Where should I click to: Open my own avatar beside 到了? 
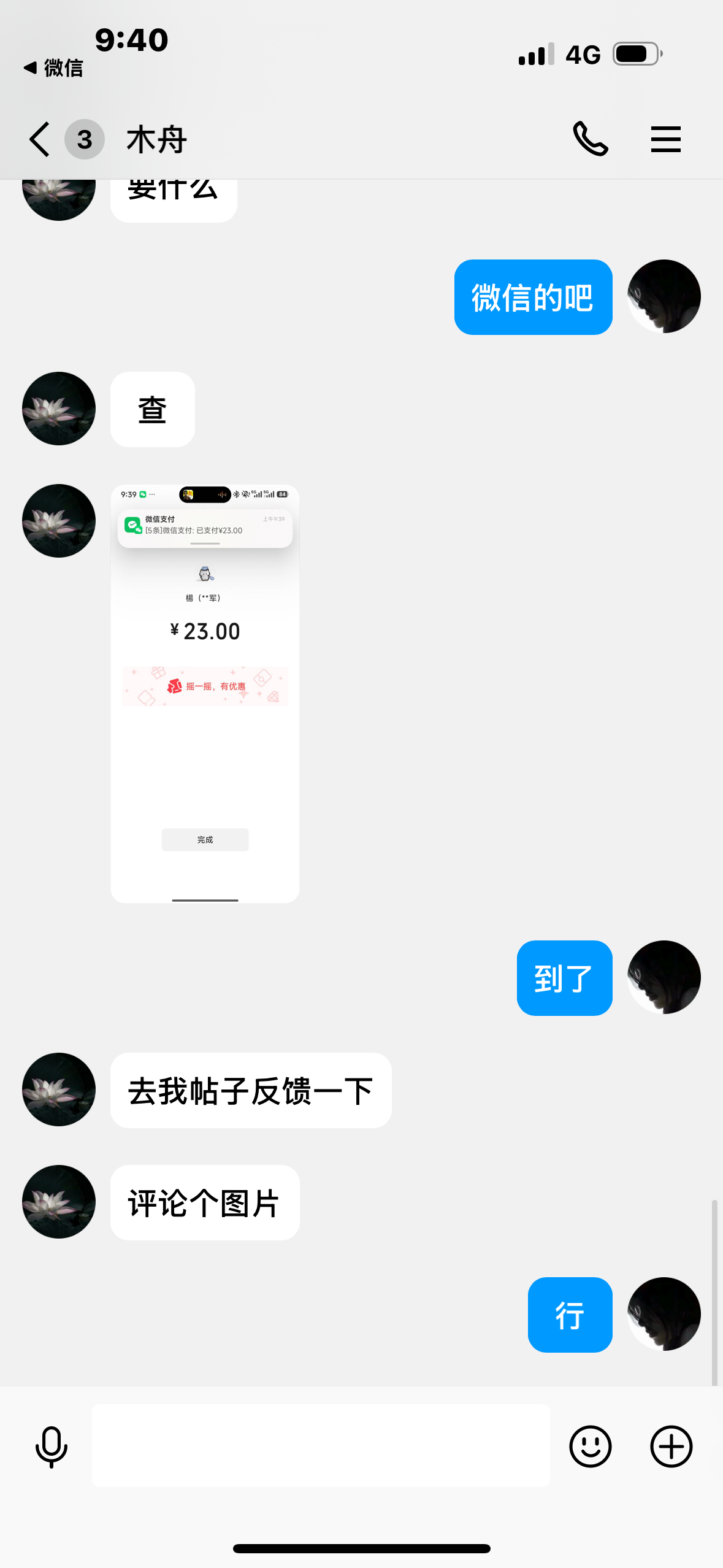[664, 977]
